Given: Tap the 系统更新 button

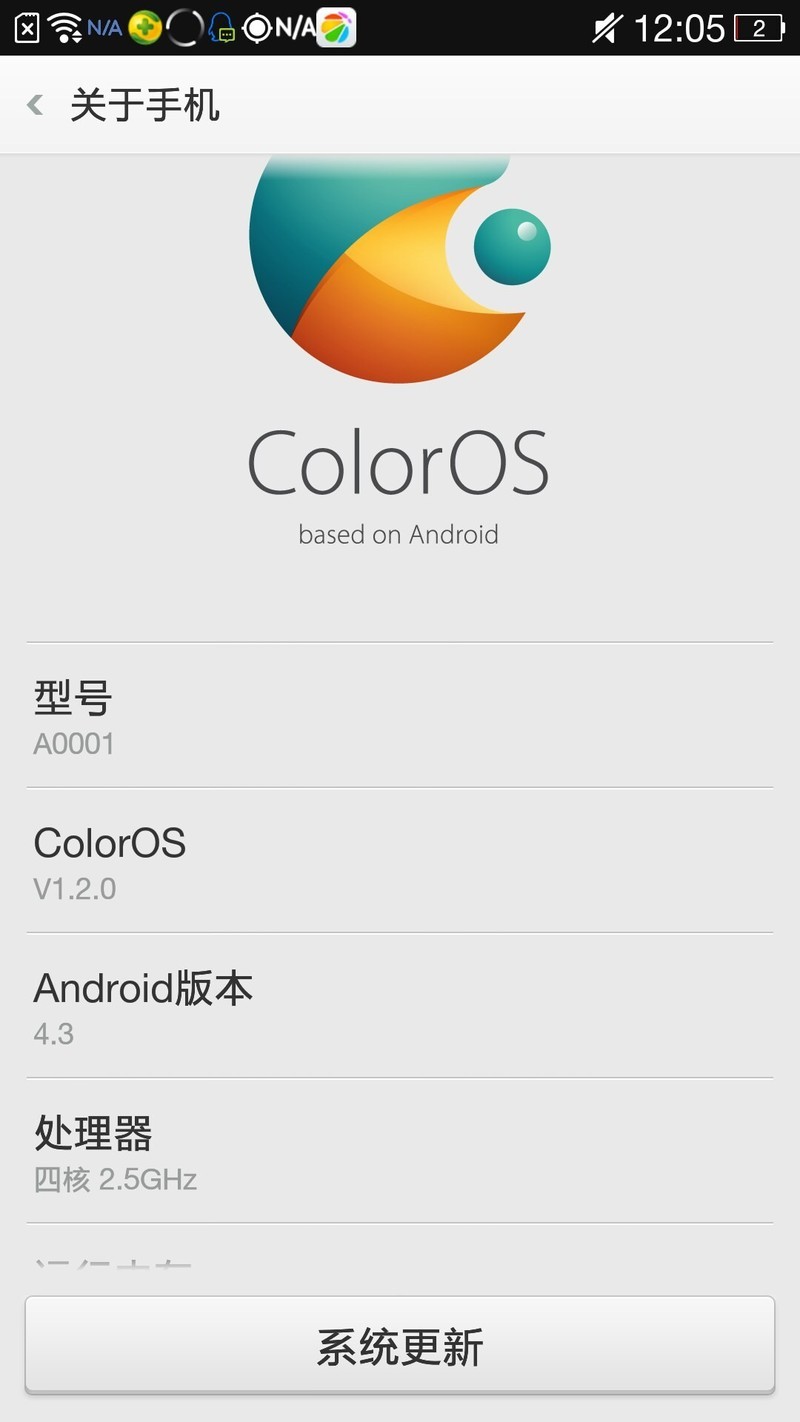Looking at the screenshot, I should [x=400, y=1346].
